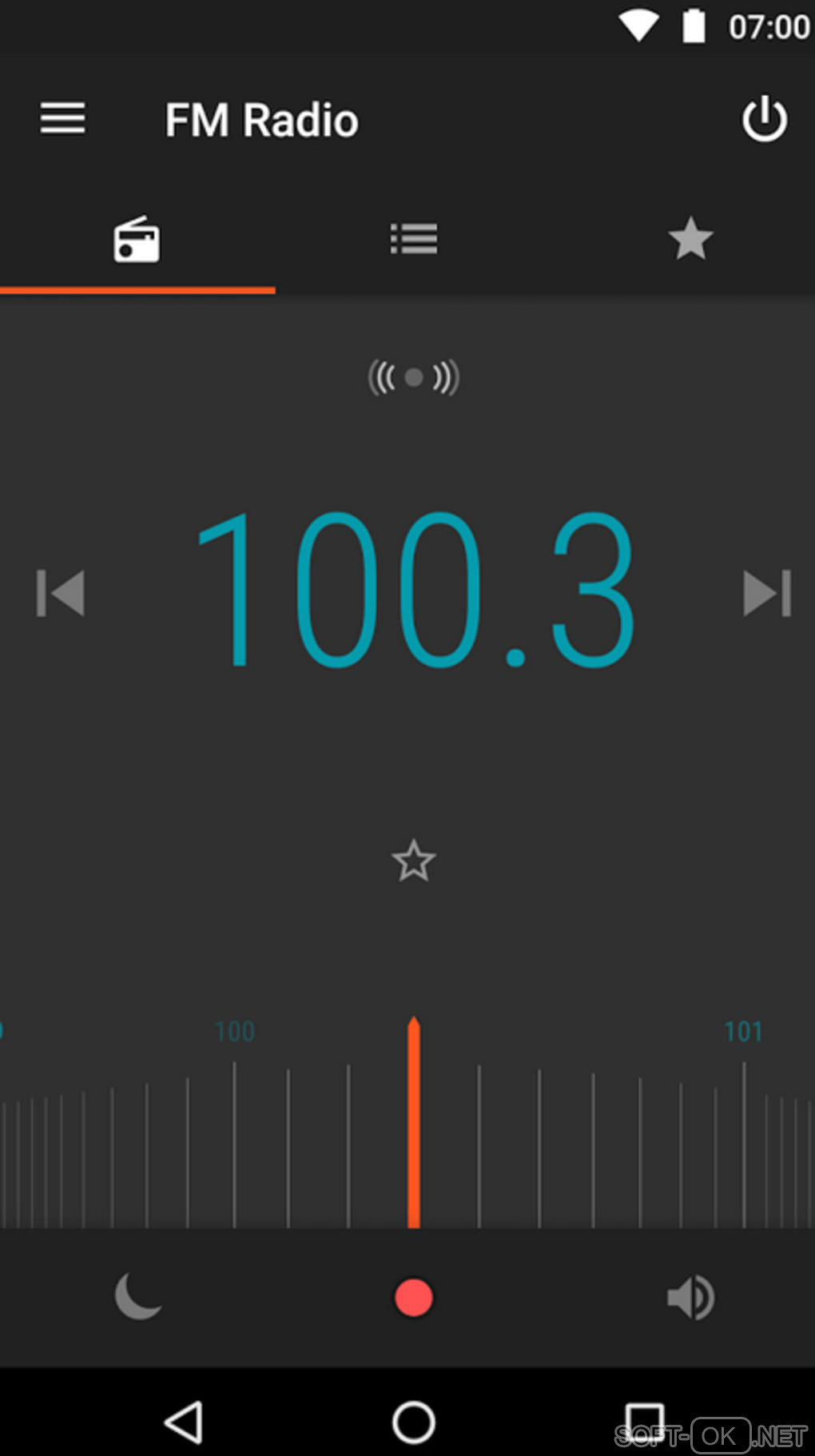
Task: Go back using the system back button
Action: click(184, 1422)
